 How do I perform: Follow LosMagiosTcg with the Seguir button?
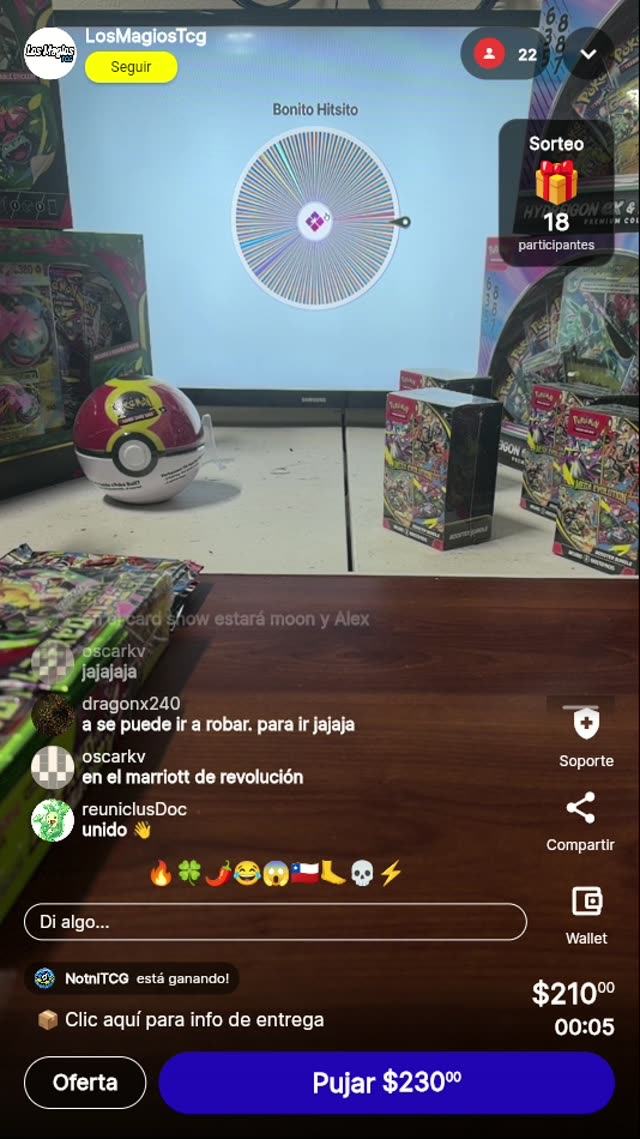tap(131, 67)
